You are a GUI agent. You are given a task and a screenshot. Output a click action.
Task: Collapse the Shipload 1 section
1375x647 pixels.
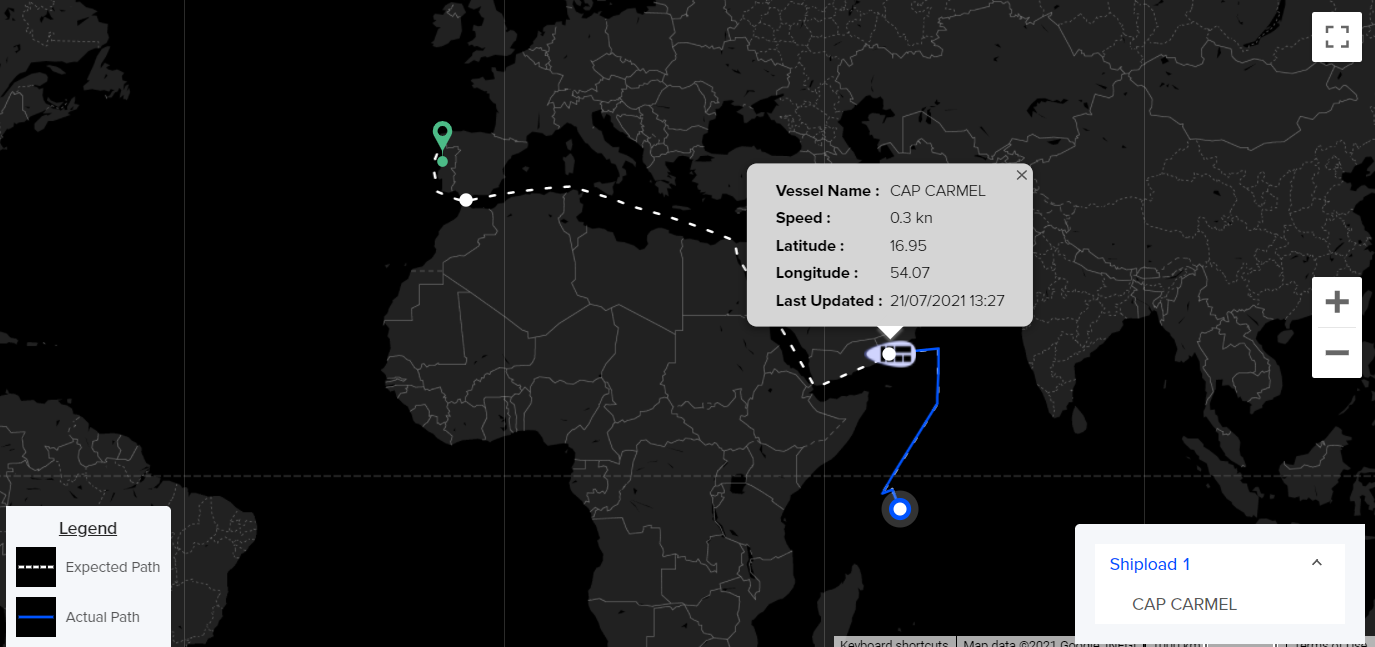[1317, 563]
